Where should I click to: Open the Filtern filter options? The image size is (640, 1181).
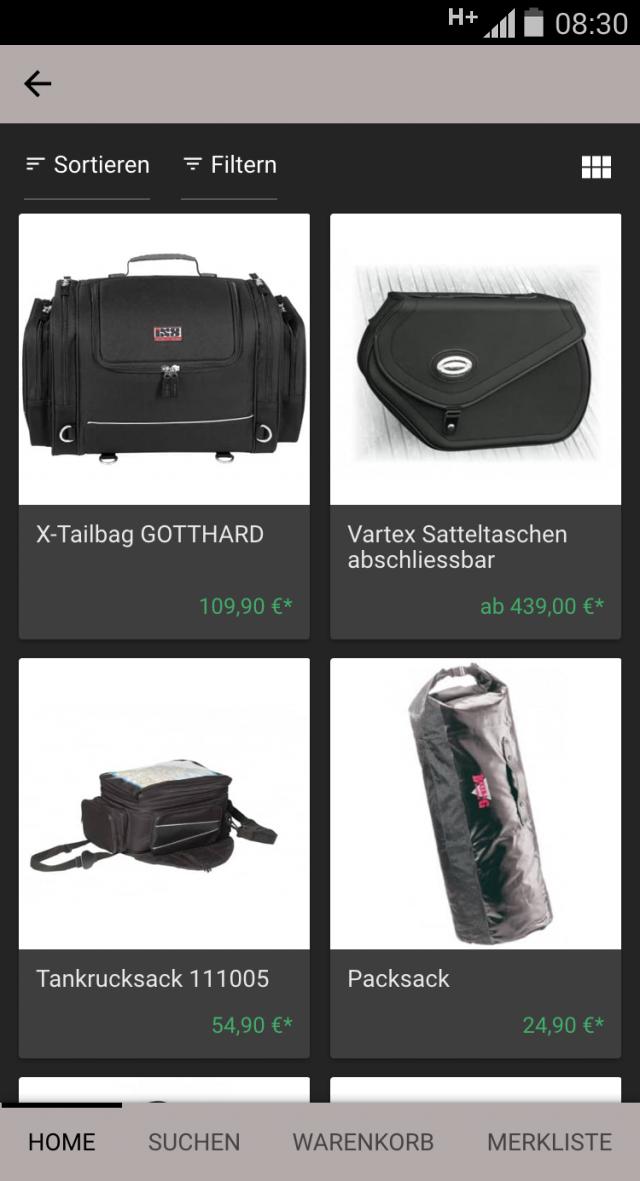(229, 165)
